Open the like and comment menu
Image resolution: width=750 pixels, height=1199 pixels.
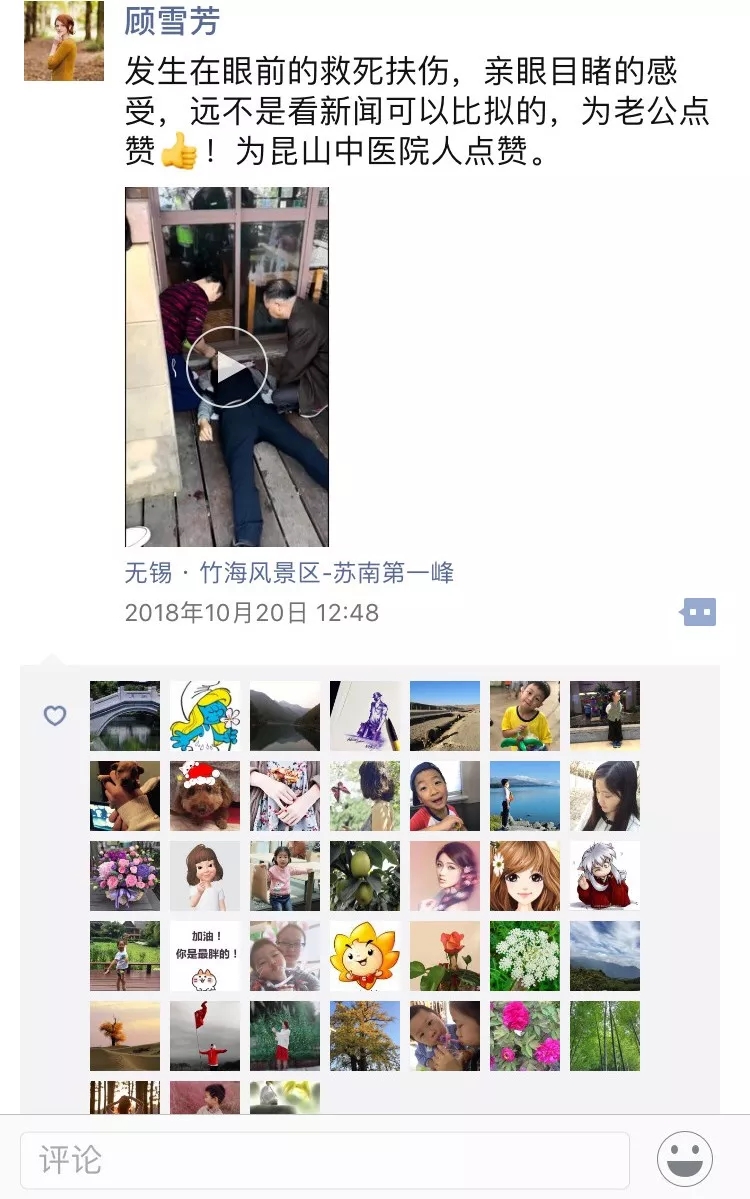(x=699, y=612)
